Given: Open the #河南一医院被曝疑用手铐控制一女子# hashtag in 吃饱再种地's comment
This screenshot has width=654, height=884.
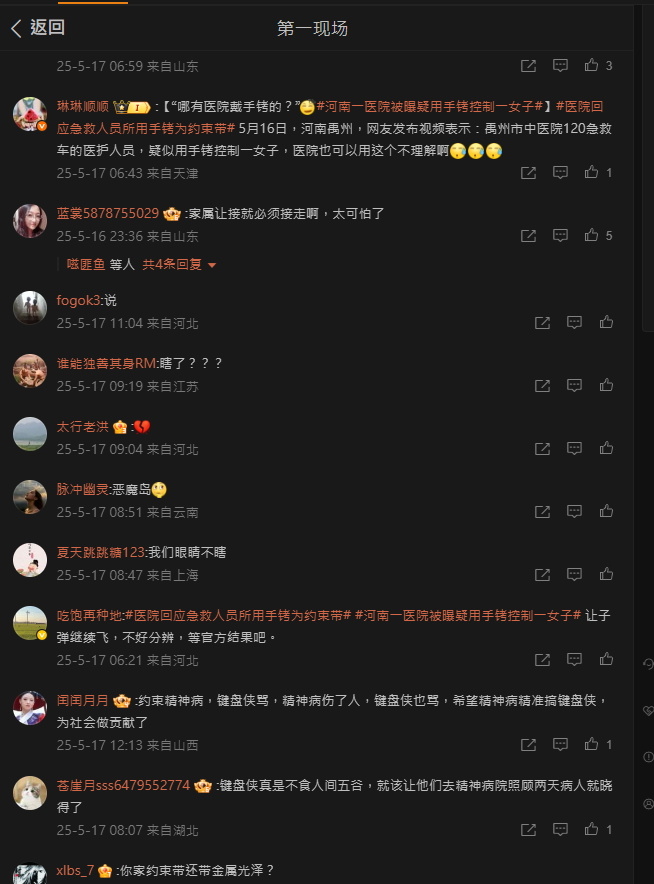Looking at the screenshot, I should pyautogui.click(x=467, y=615).
